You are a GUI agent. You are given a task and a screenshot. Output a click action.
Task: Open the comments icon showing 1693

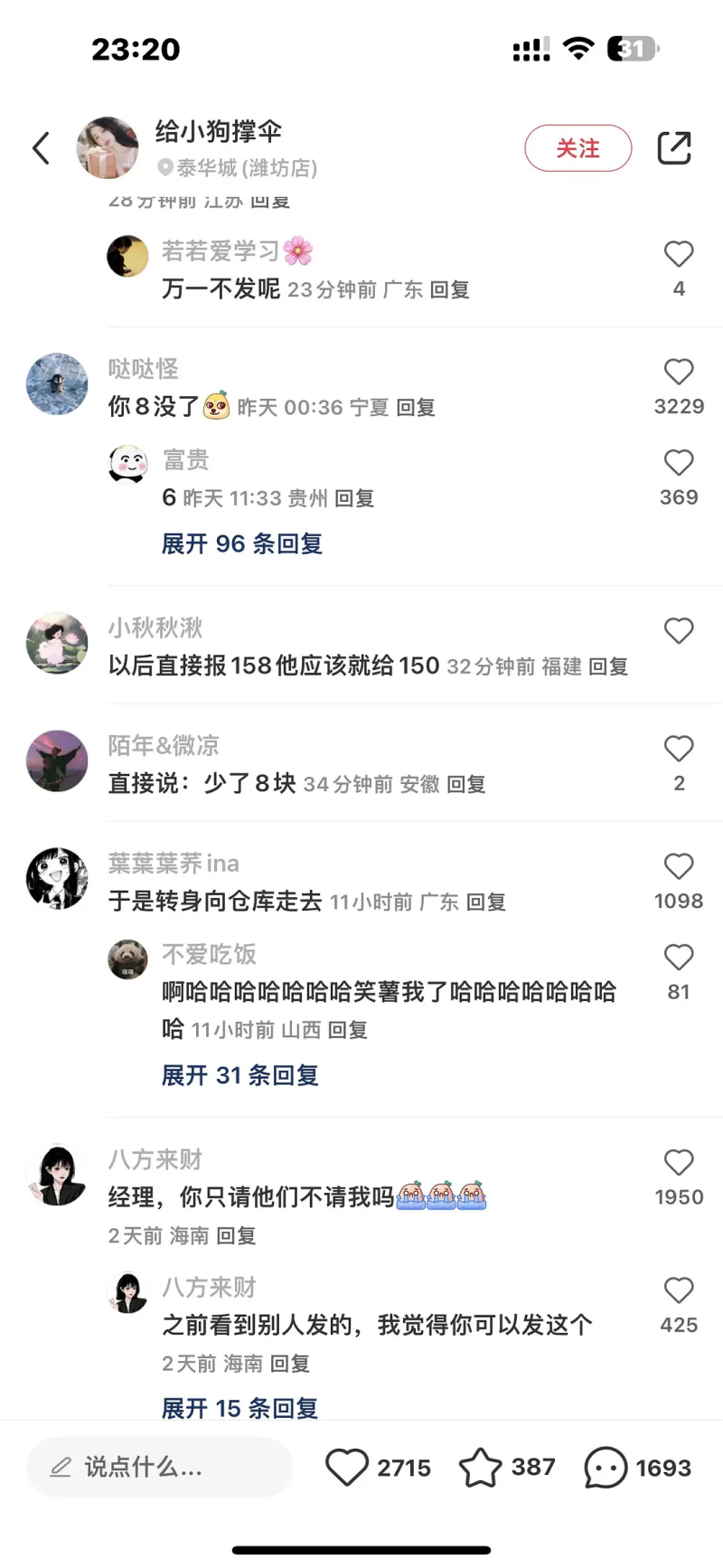(606, 1467)
